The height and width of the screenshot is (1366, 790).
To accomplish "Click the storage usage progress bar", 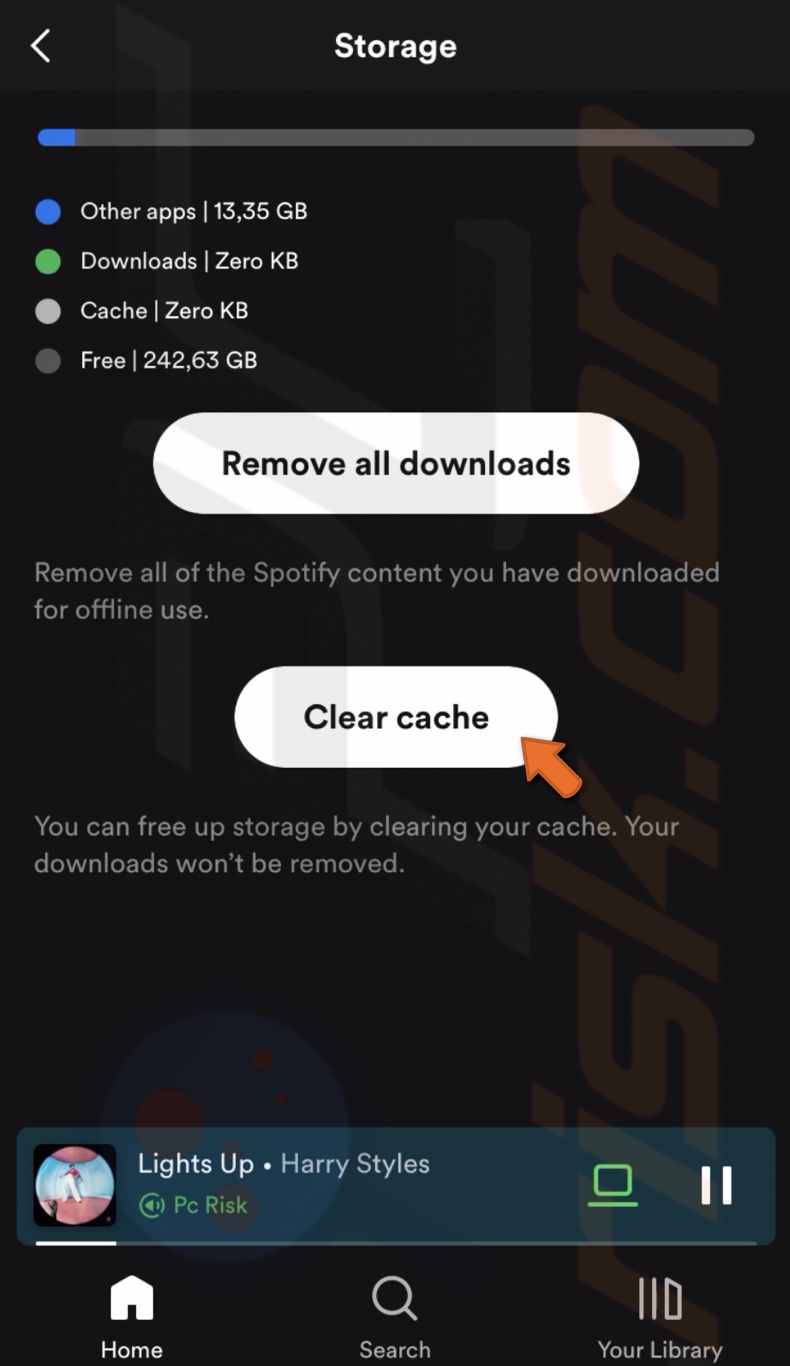I will coord(395,137).
